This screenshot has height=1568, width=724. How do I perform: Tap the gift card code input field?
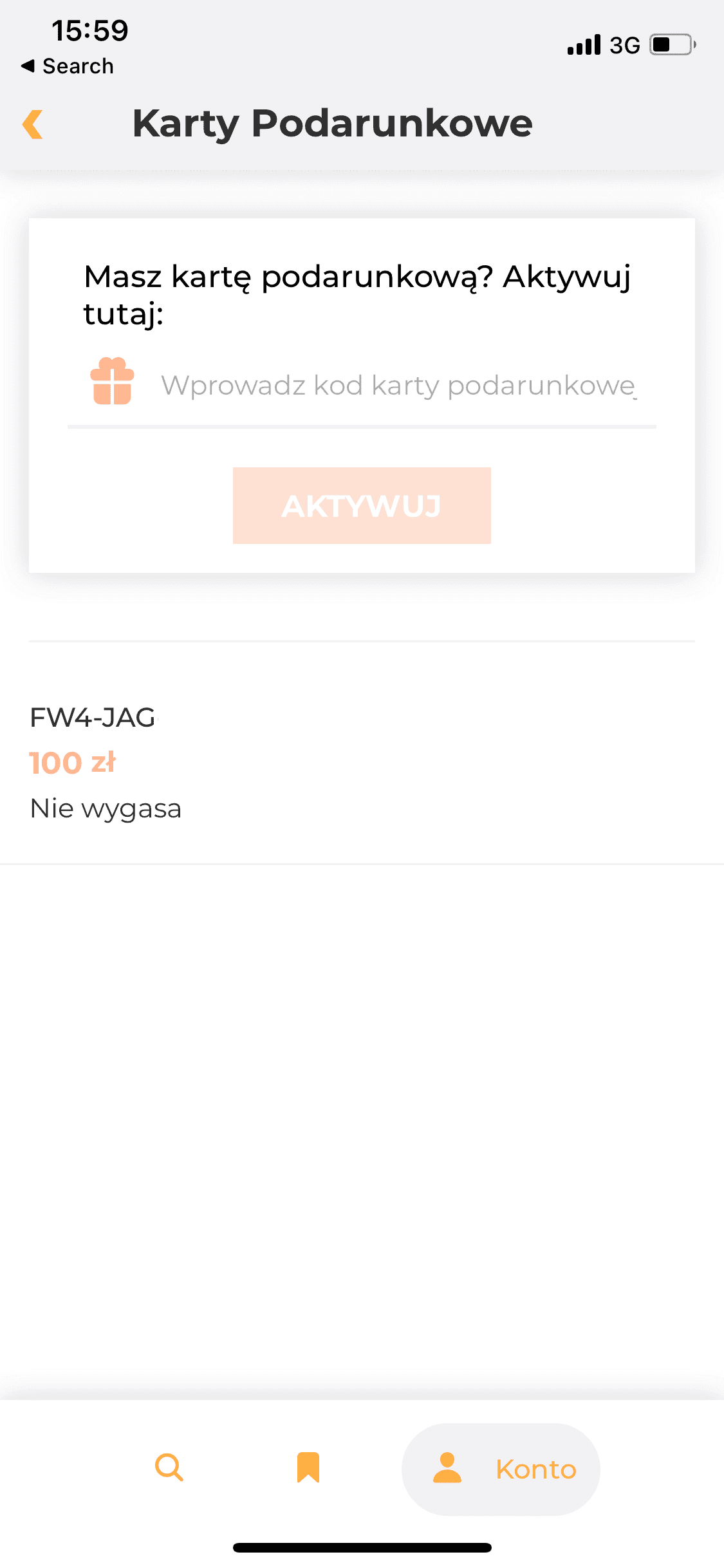coord(398,386)
